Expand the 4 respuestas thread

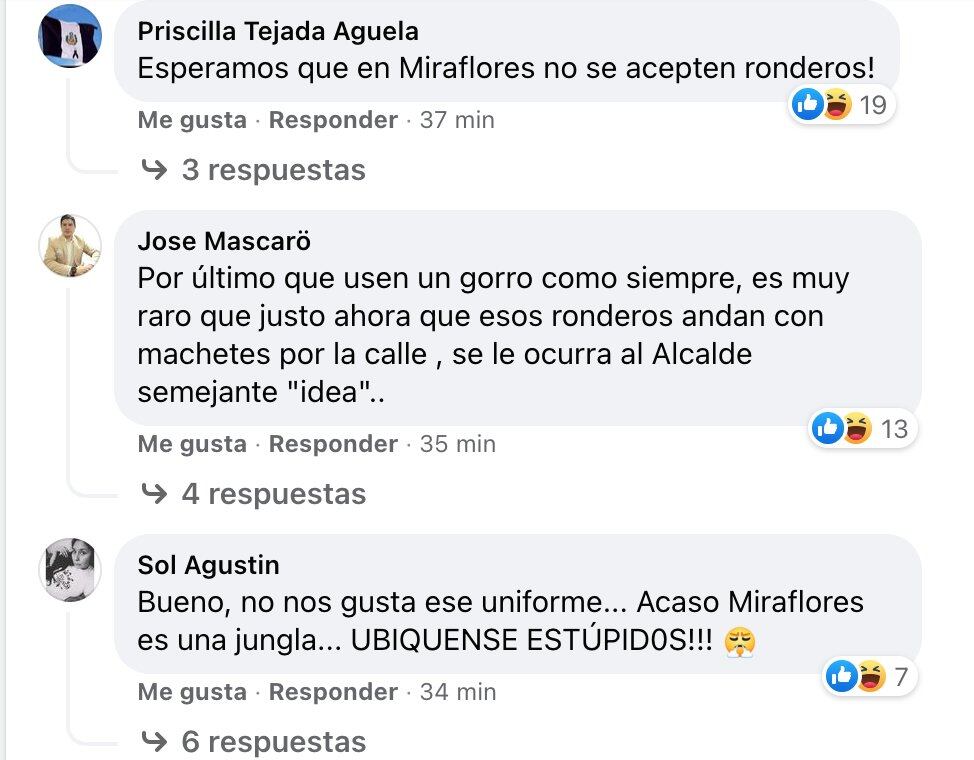coord(272,494)
